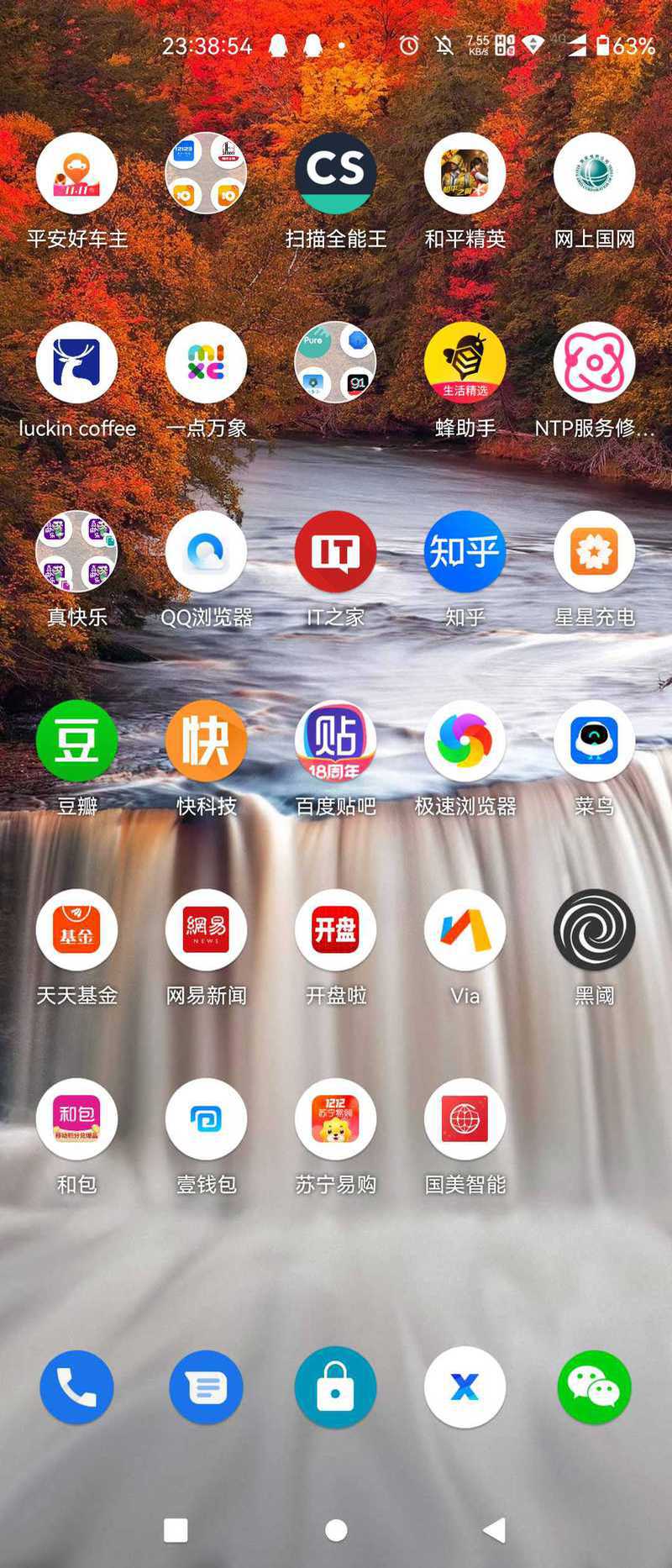Open the 知乎 app
672x1568 pixels.
(x=465, y=552)
